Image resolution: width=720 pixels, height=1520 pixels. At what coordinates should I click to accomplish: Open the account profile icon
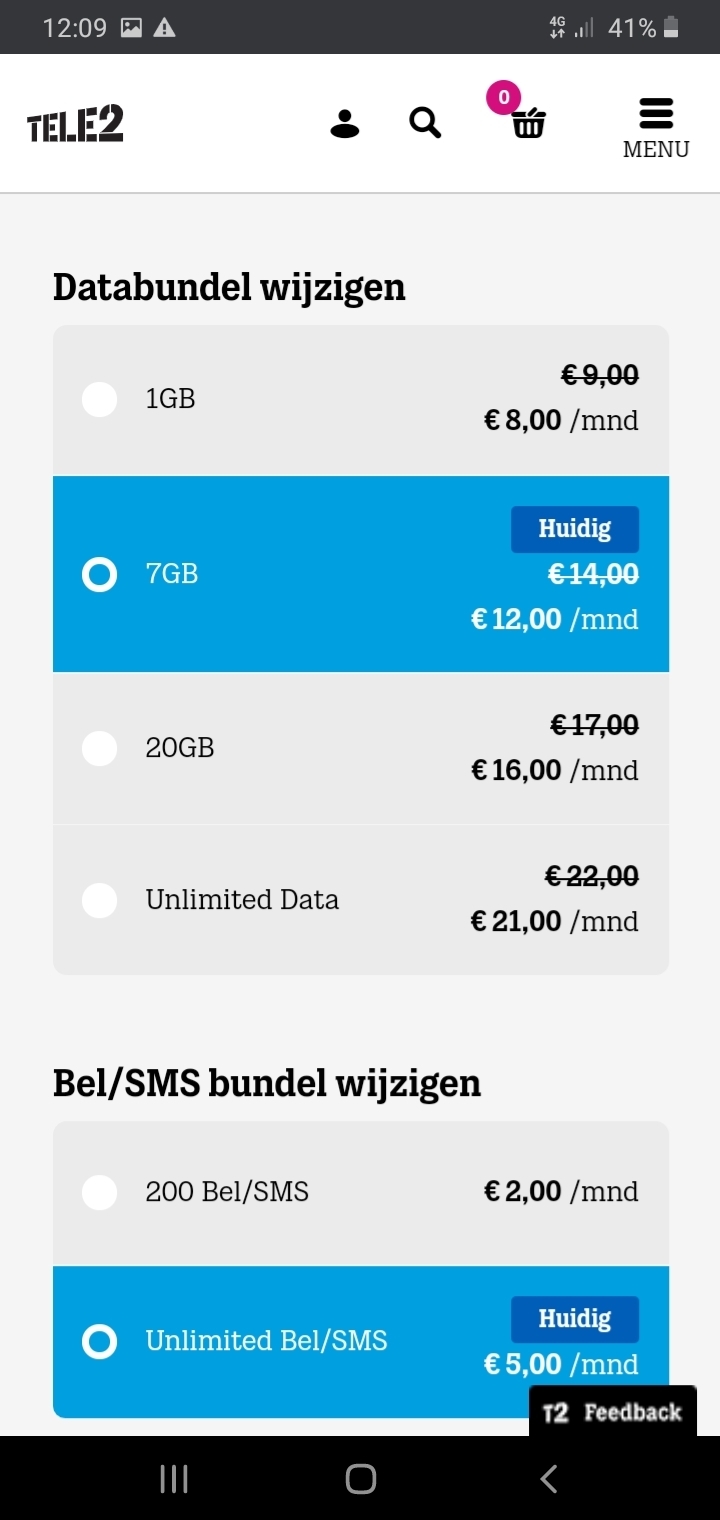[345, 124]
